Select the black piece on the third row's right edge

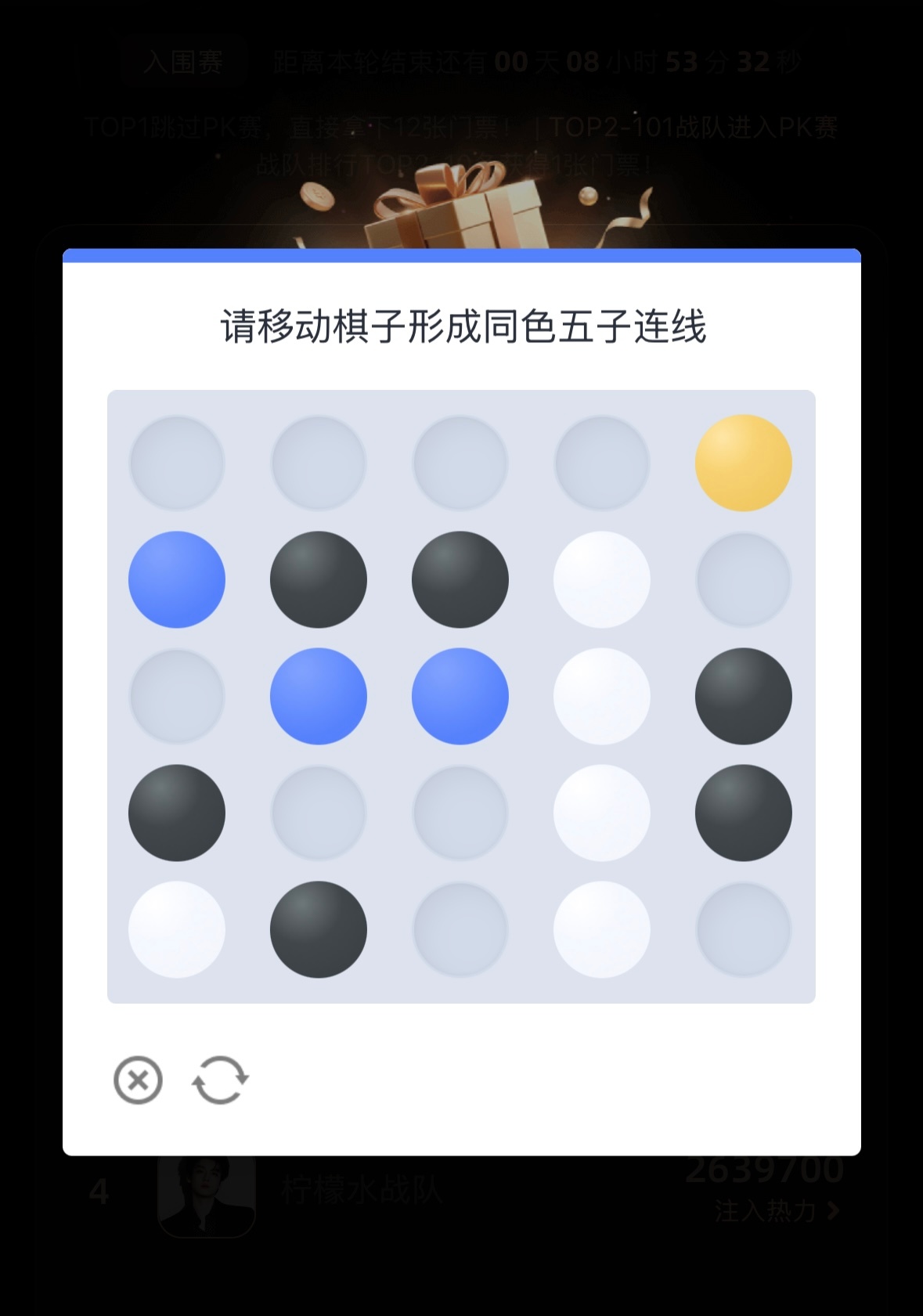coord(743,695)
